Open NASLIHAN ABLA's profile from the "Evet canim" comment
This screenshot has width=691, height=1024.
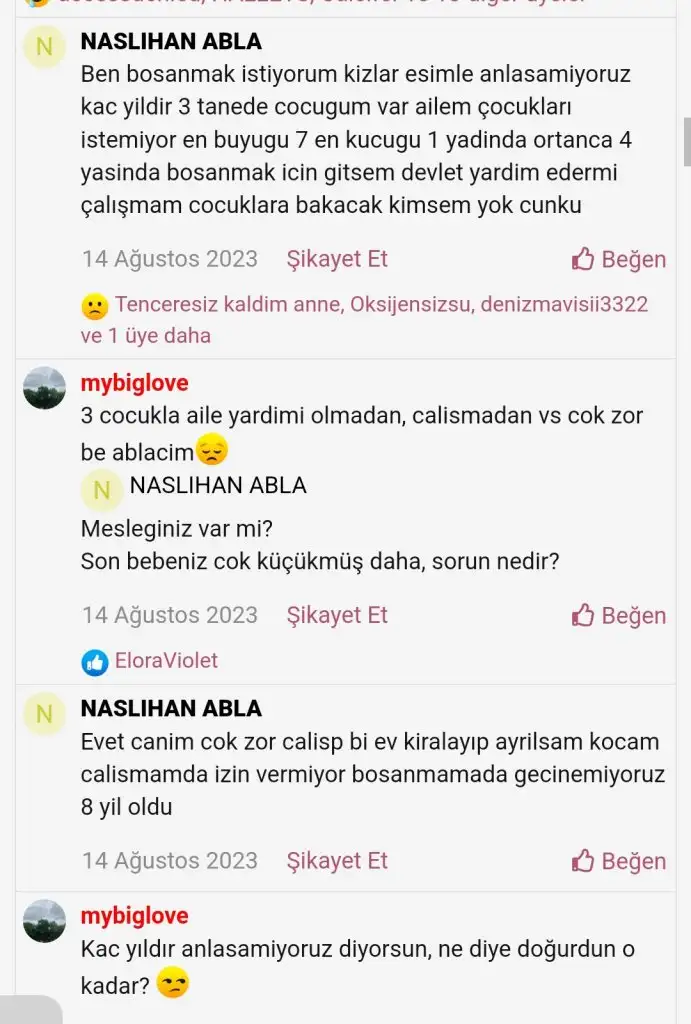tap(171, 708)
